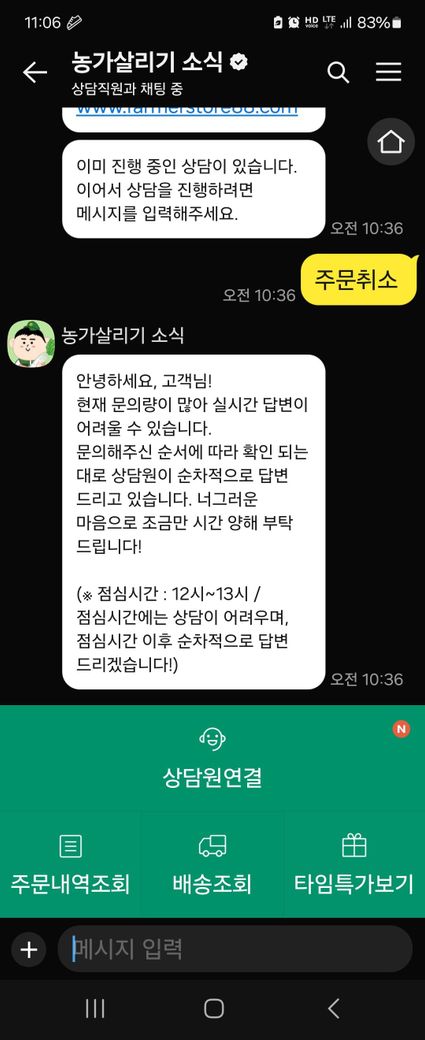Open the recent apps overview
The height and width of the screenshot is (1040, 425).
point(95,1009)
